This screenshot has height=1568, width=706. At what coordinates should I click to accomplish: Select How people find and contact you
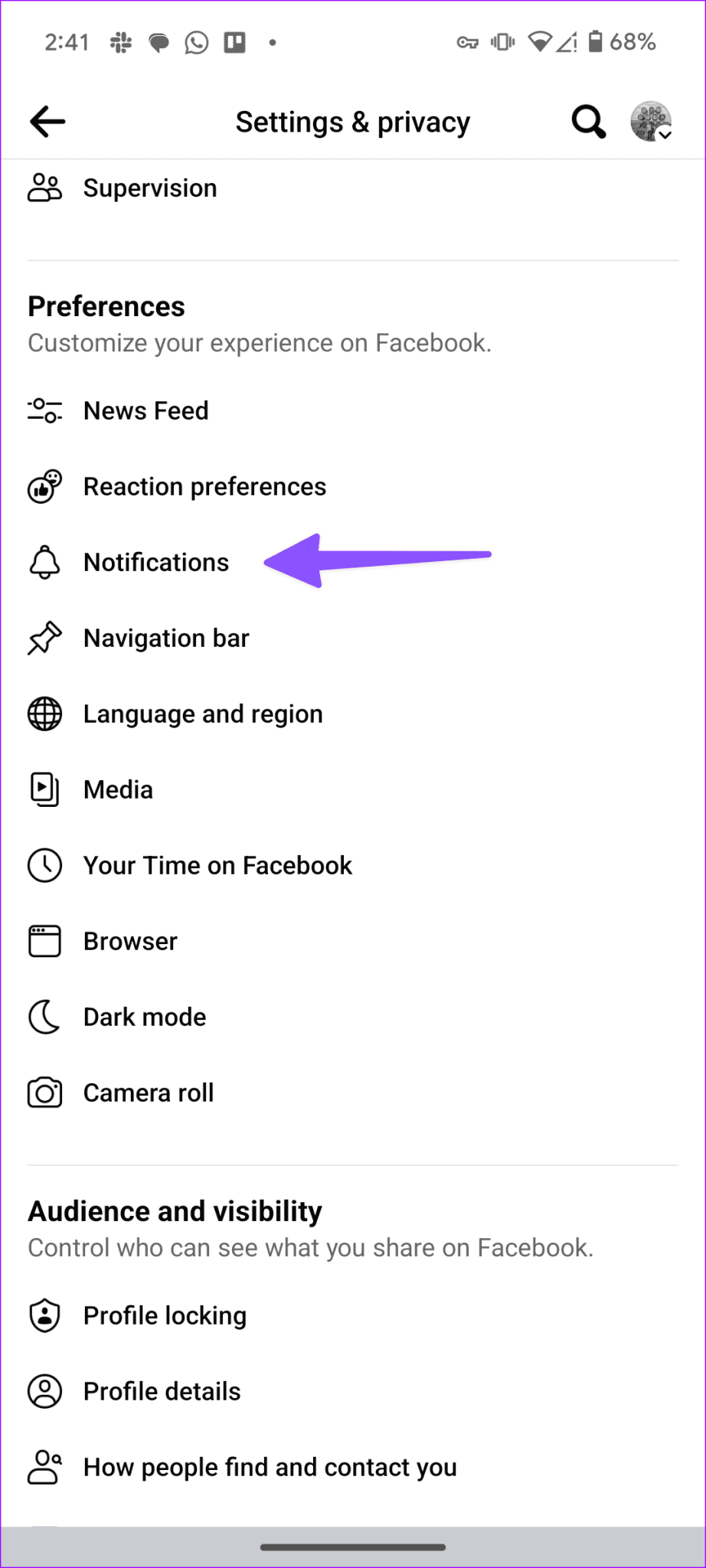pos(270,1467)
